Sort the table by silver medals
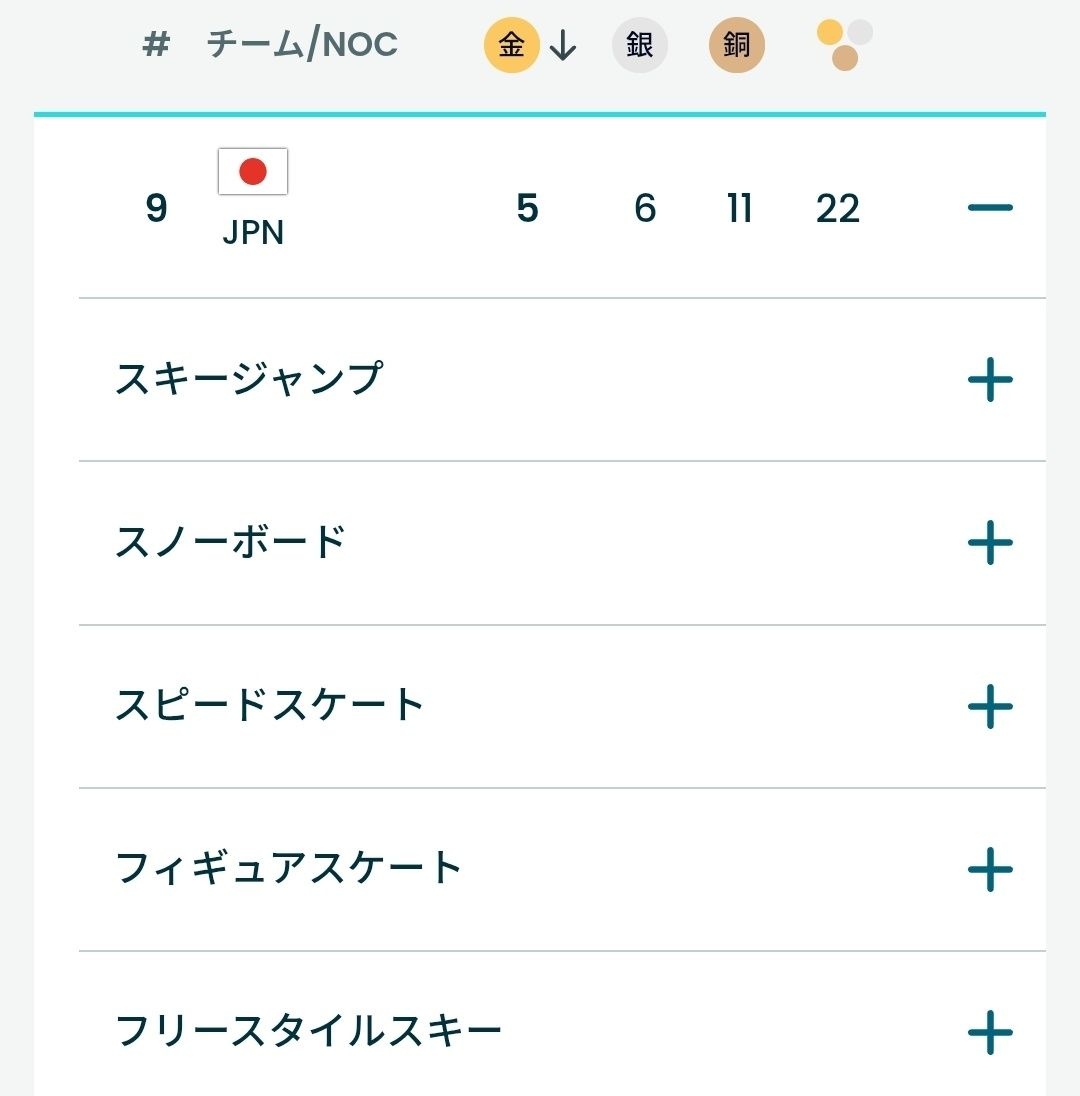 [640, 46]
